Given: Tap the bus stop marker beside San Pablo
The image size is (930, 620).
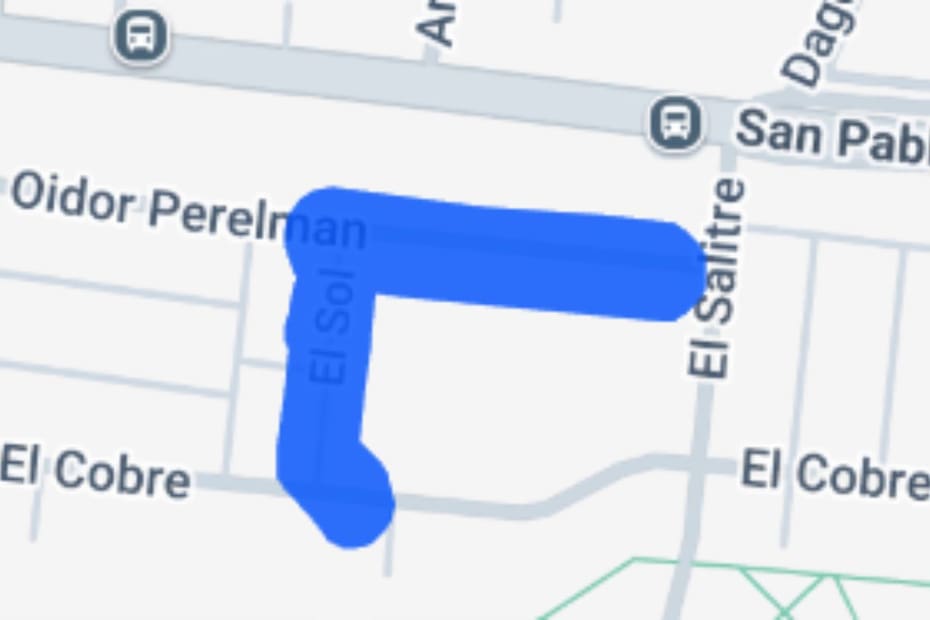Looking at the screenshot, I should click(677, 124).
